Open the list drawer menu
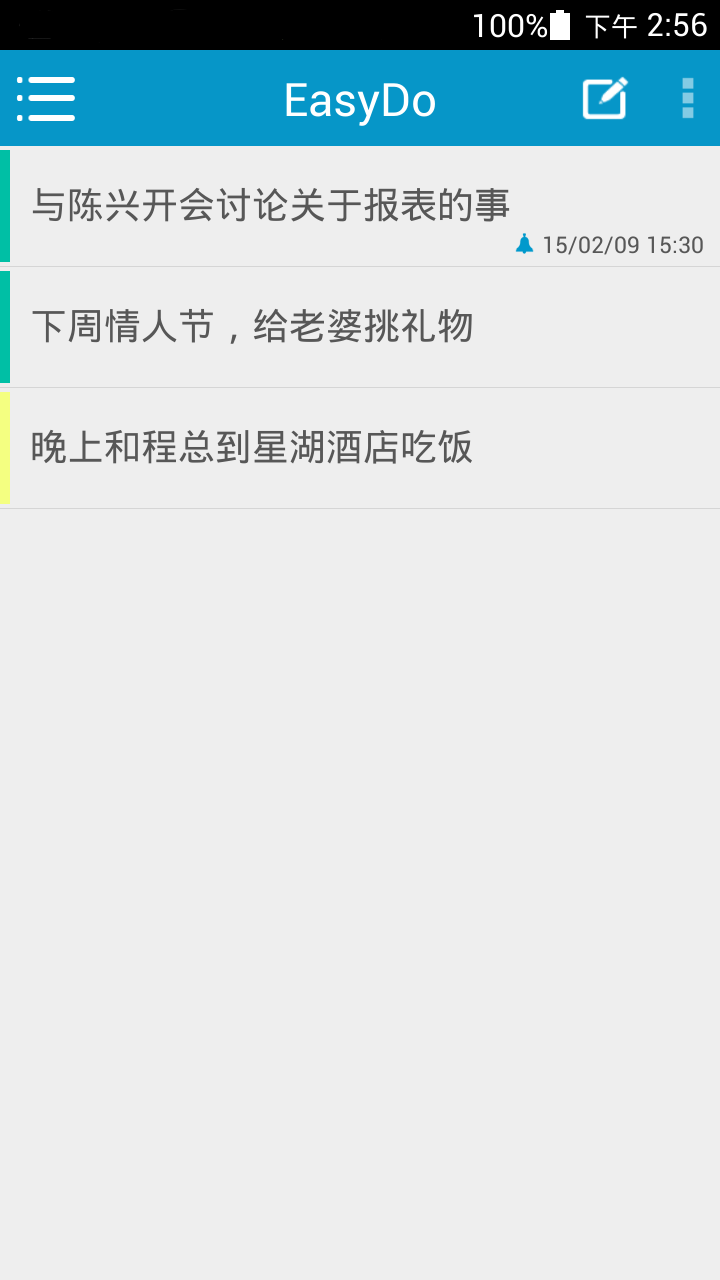 46,99
